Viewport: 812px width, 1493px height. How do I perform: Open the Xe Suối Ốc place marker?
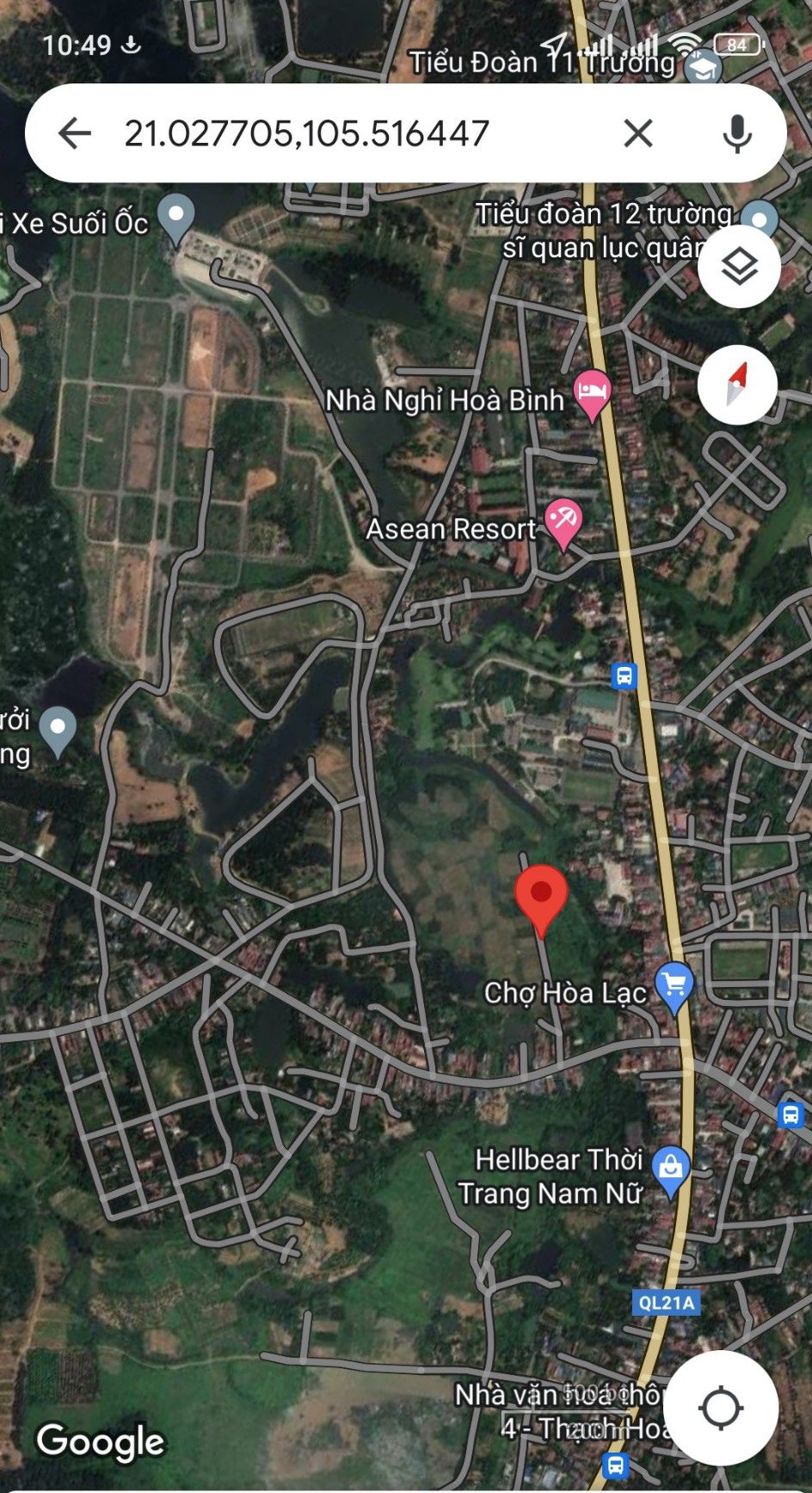177,219
